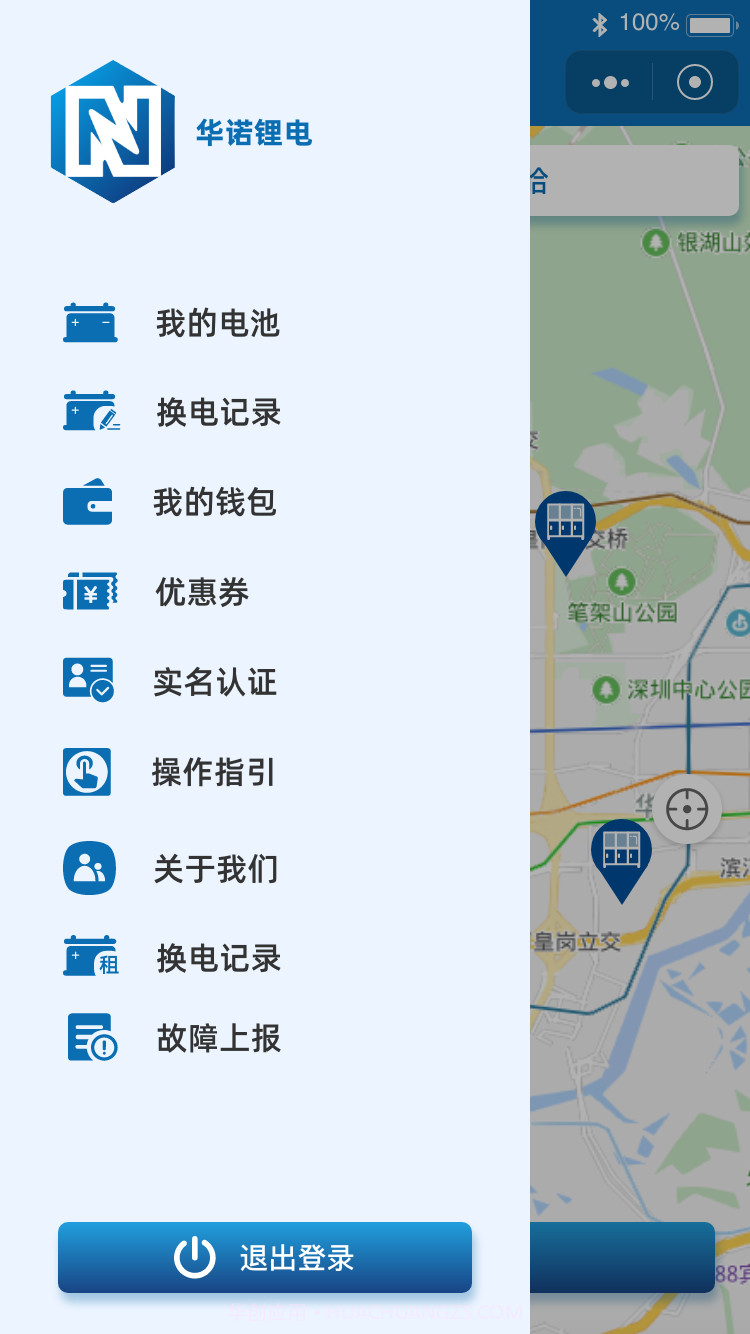Select the rental 换电记录 battery icon
The width and height of the screenshot is (750, 1334).
(90, 957)
